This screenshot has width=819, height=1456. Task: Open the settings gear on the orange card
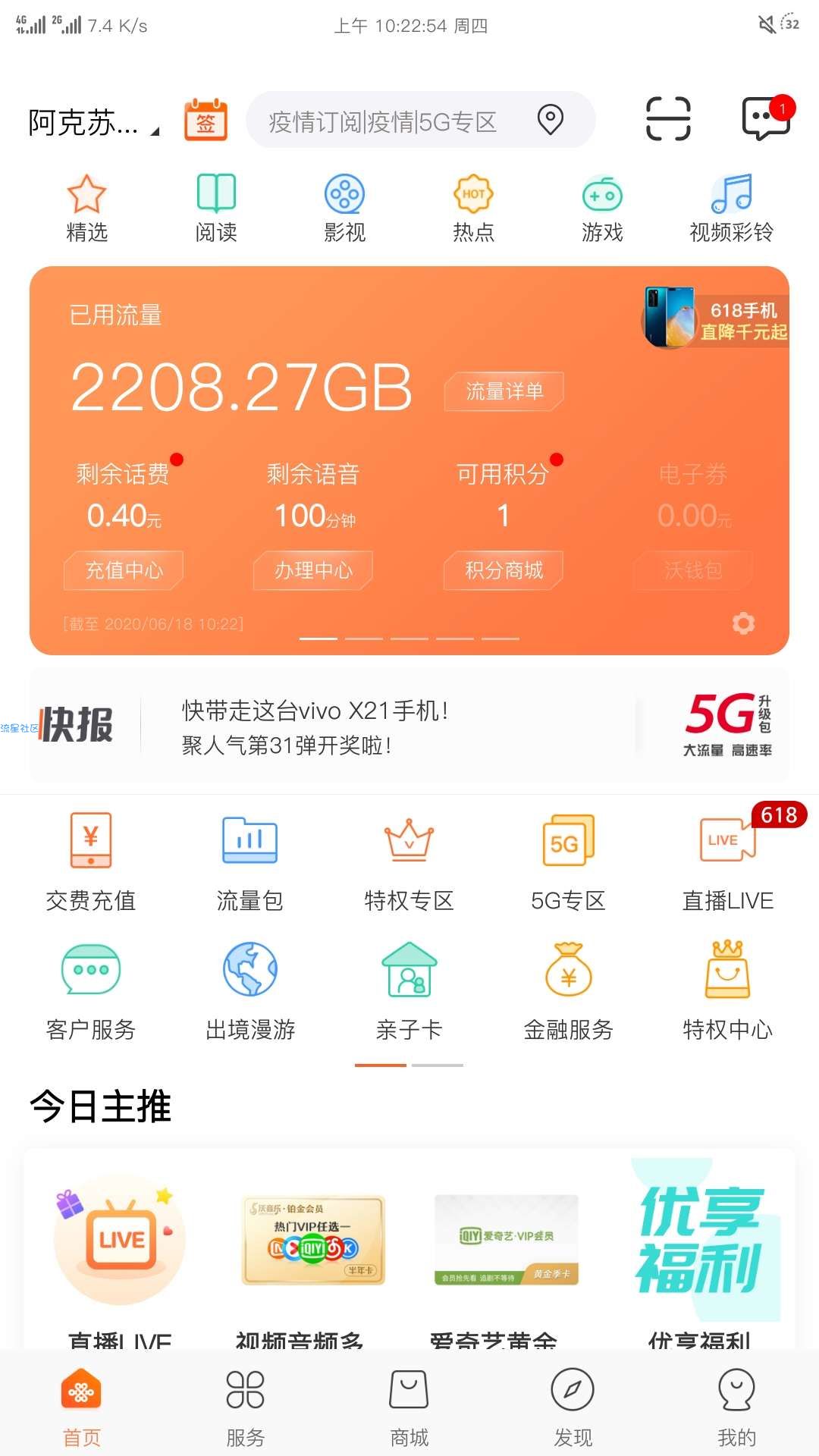pos(743,623)
